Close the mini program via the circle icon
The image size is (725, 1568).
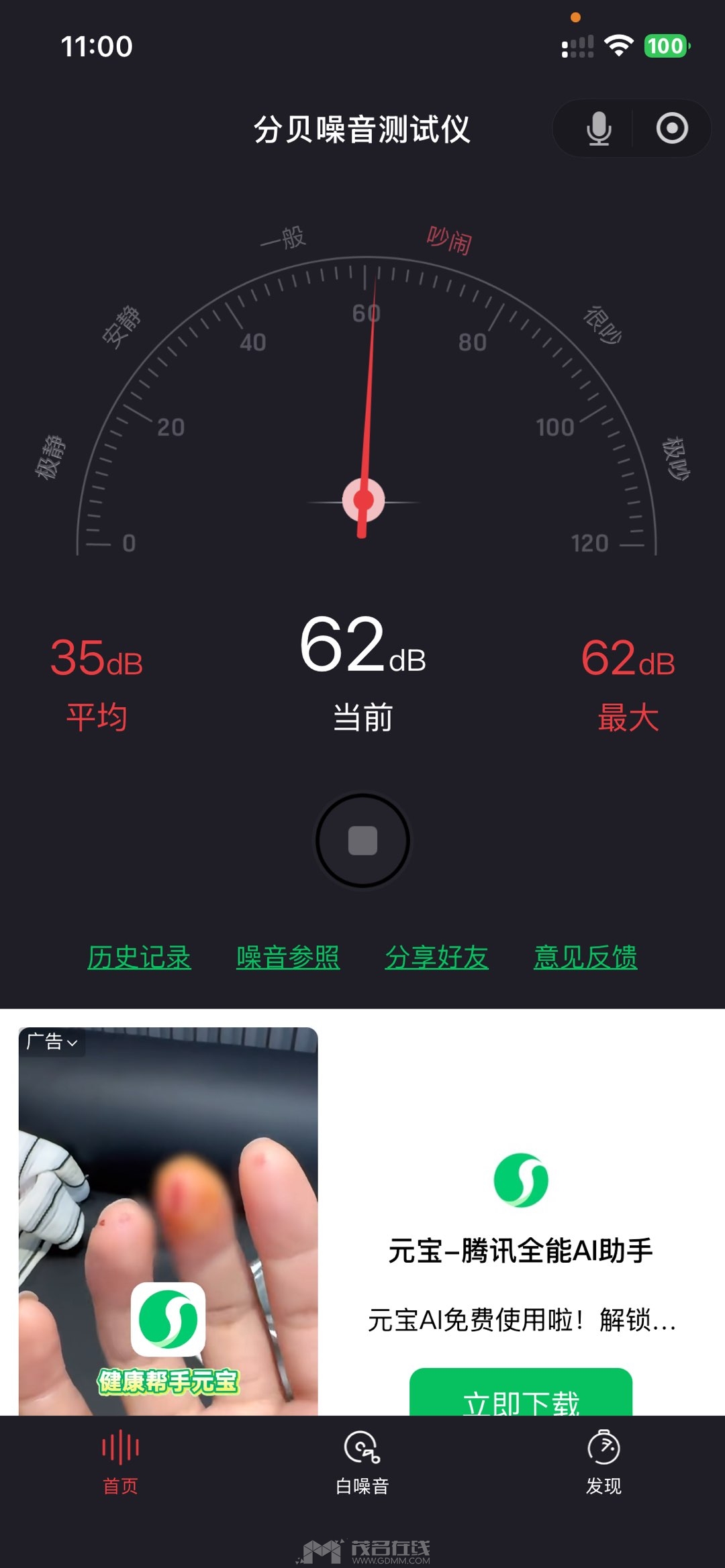point(672,129)
